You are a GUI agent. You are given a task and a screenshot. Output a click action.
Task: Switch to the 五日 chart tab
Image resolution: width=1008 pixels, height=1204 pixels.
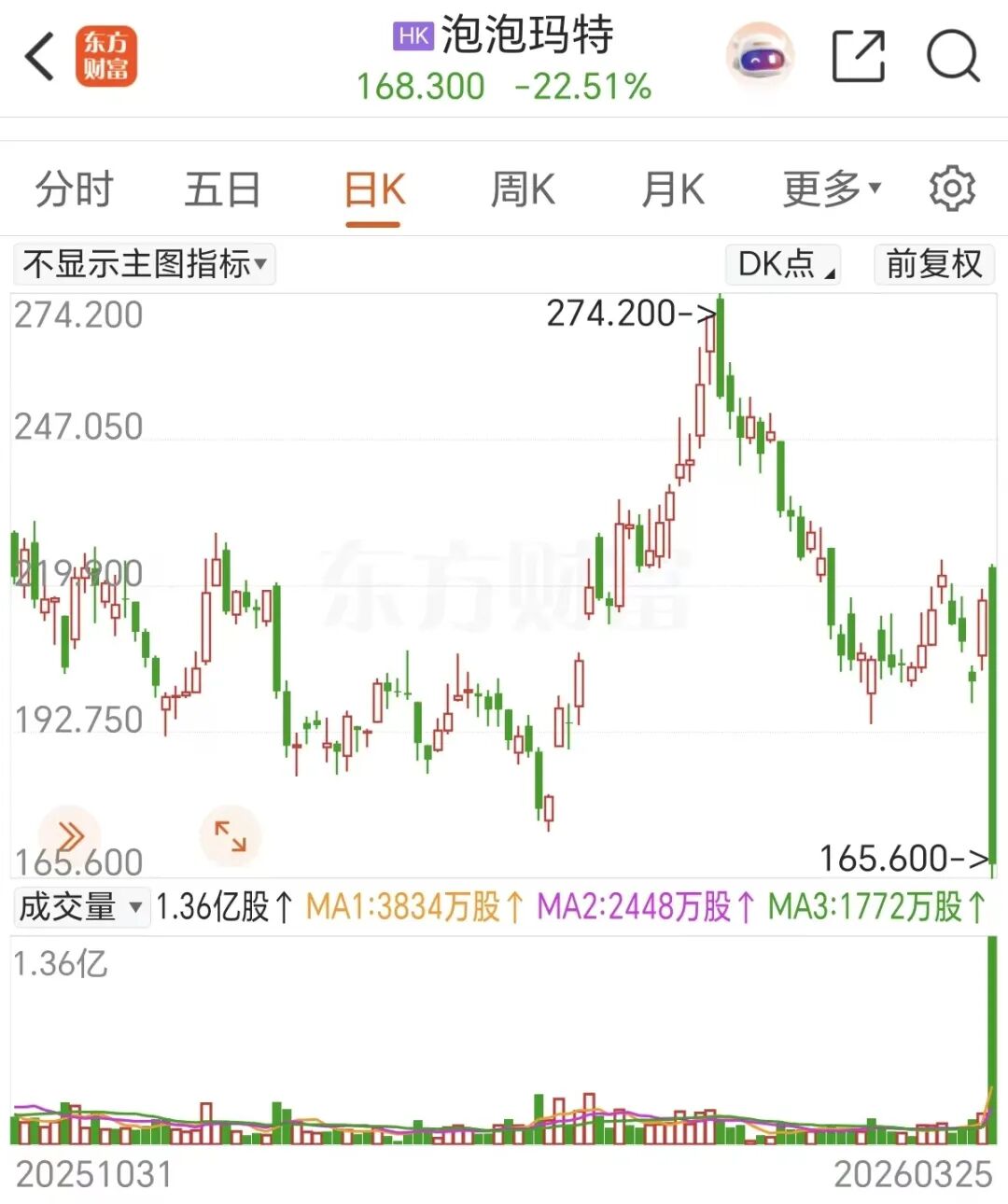tap(222, 189)
